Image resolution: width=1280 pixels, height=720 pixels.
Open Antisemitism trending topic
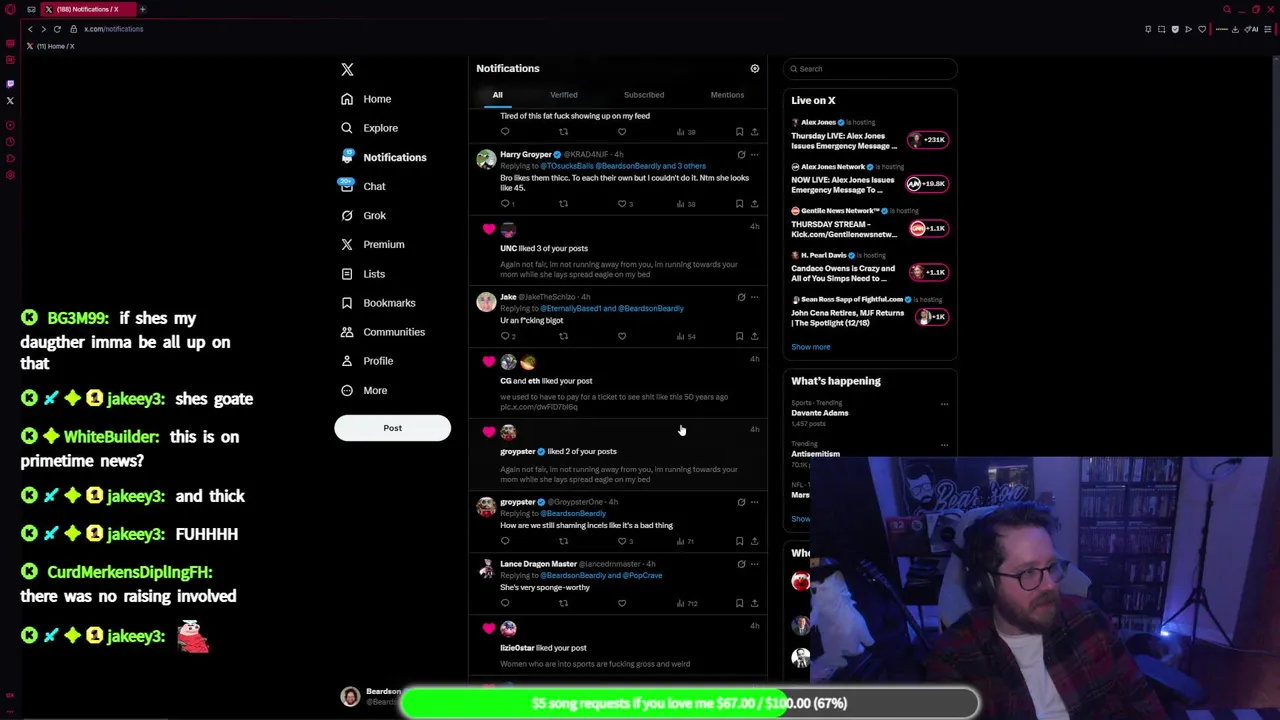(x=816, y=454)
